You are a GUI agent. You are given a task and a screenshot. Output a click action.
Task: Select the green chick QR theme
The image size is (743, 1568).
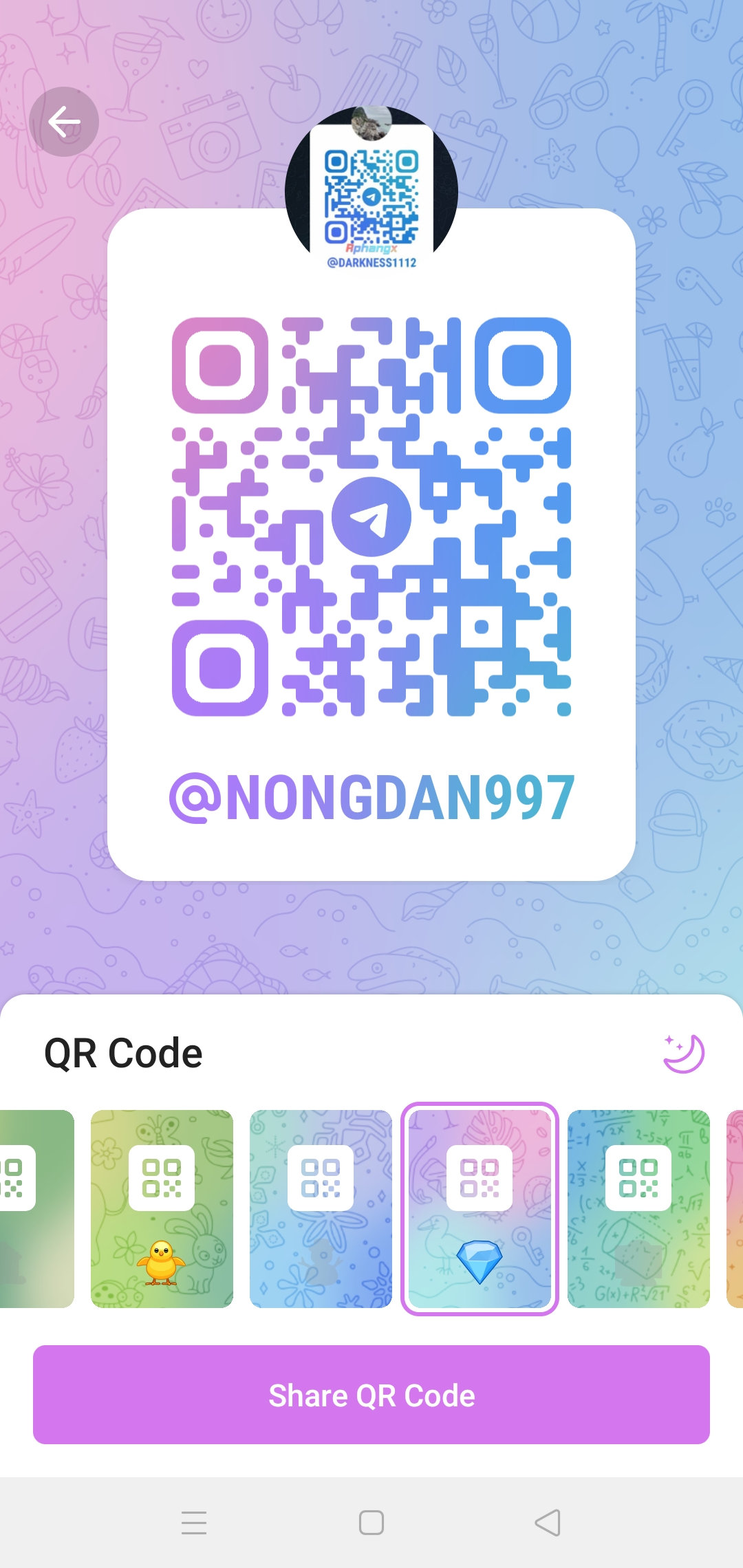162,1208
